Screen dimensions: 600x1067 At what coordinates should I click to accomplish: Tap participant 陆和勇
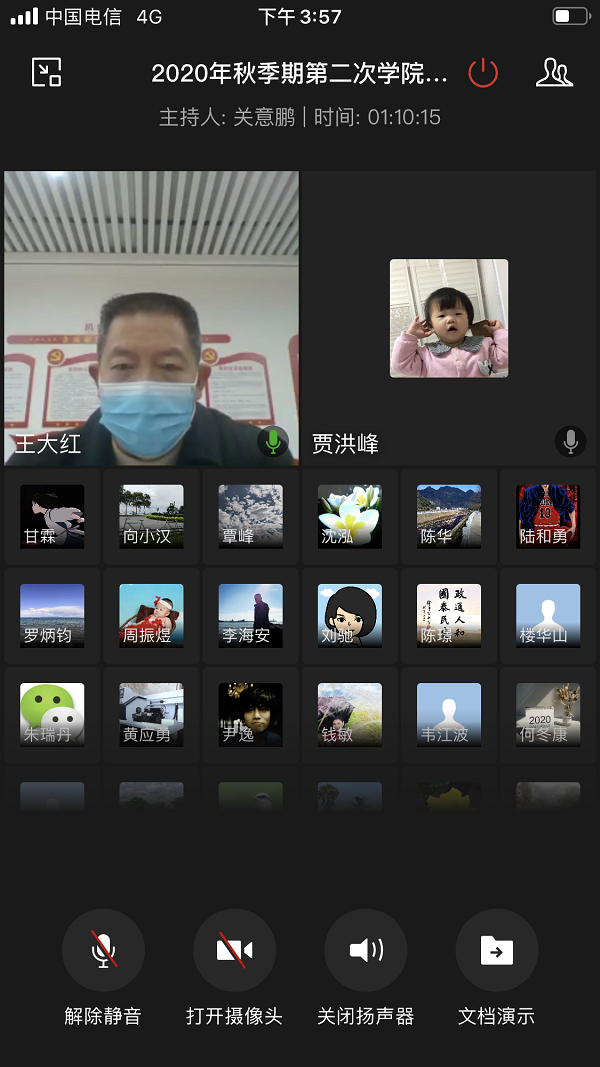(x=547, y=517)
